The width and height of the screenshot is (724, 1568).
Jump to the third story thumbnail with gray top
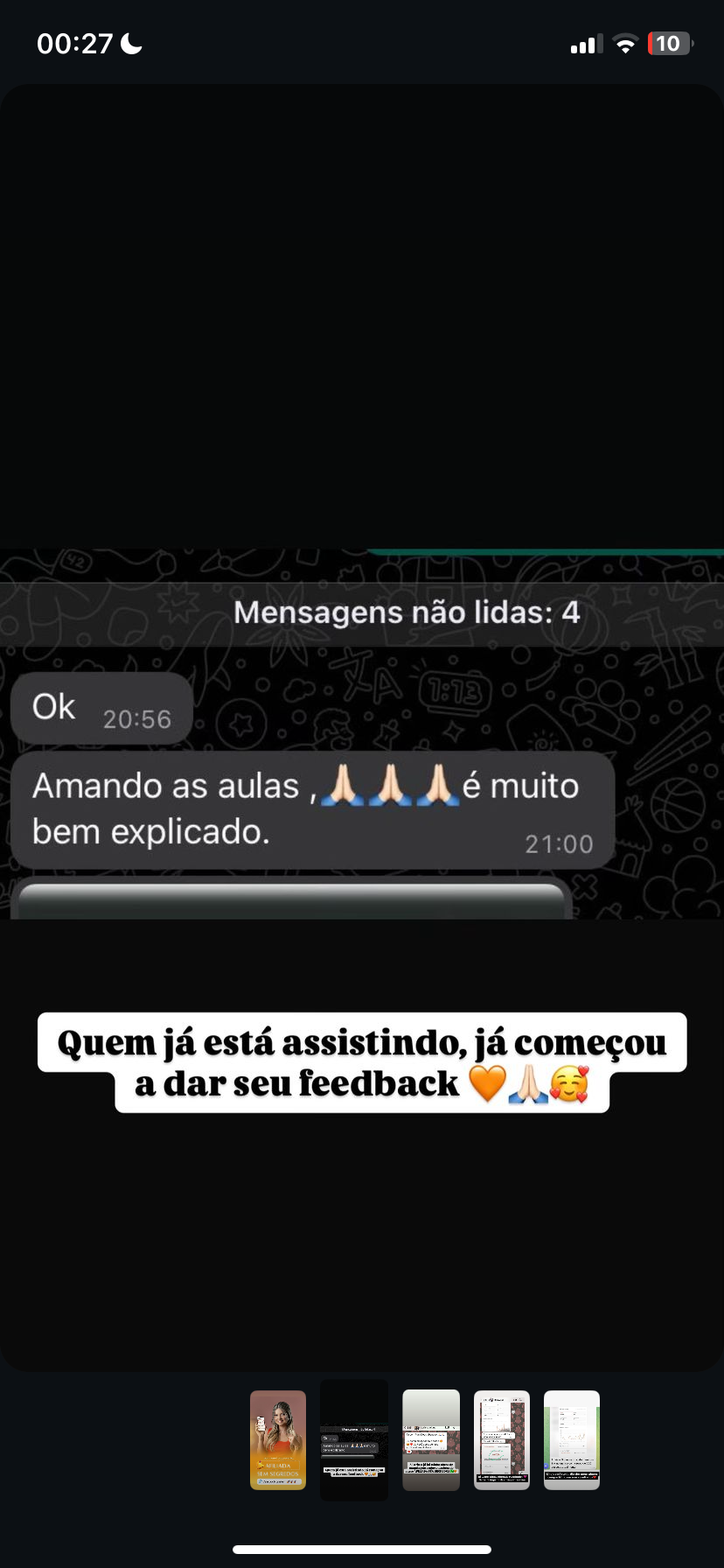tap(431, 1439)
